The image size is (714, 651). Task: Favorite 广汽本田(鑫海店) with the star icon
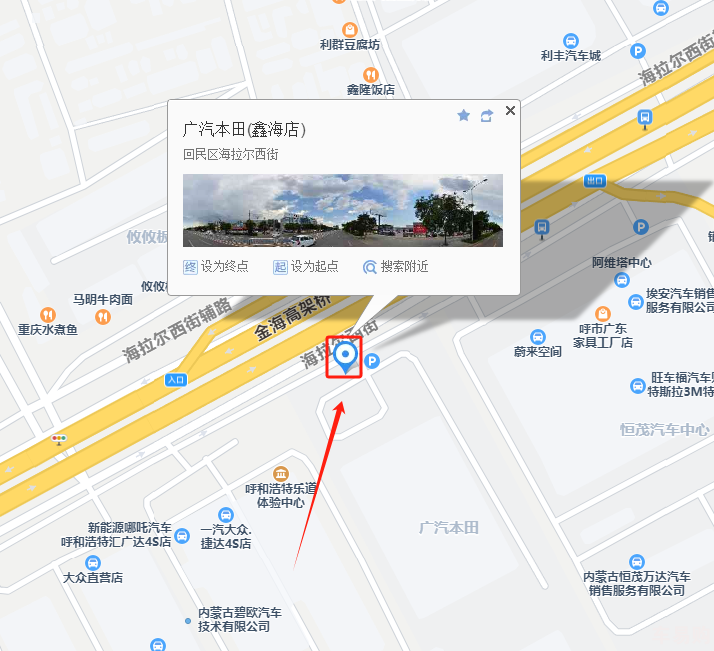coord(463,116)
